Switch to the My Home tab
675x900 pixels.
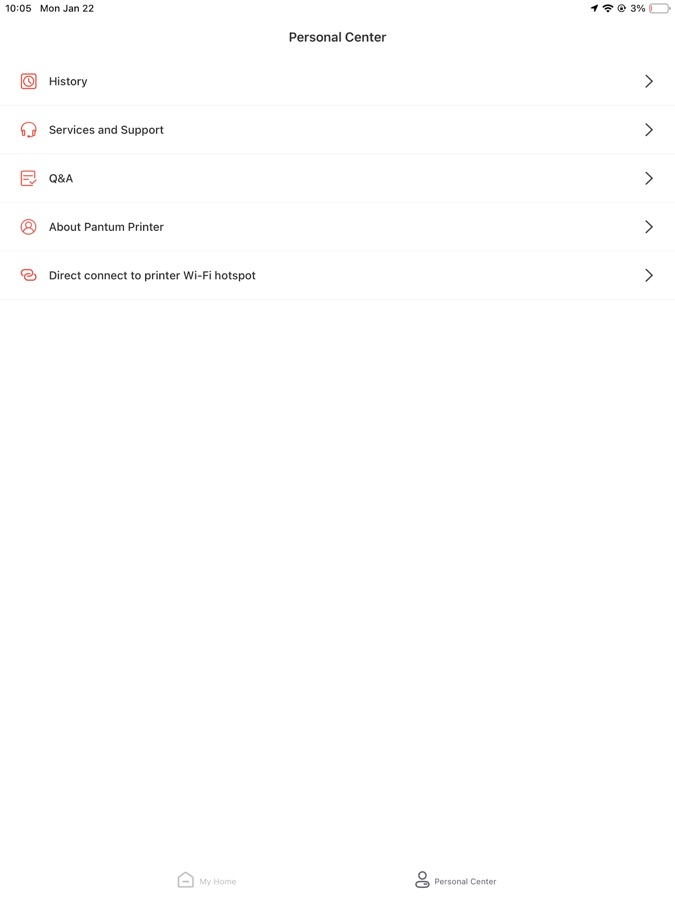(x=207, y=880)
